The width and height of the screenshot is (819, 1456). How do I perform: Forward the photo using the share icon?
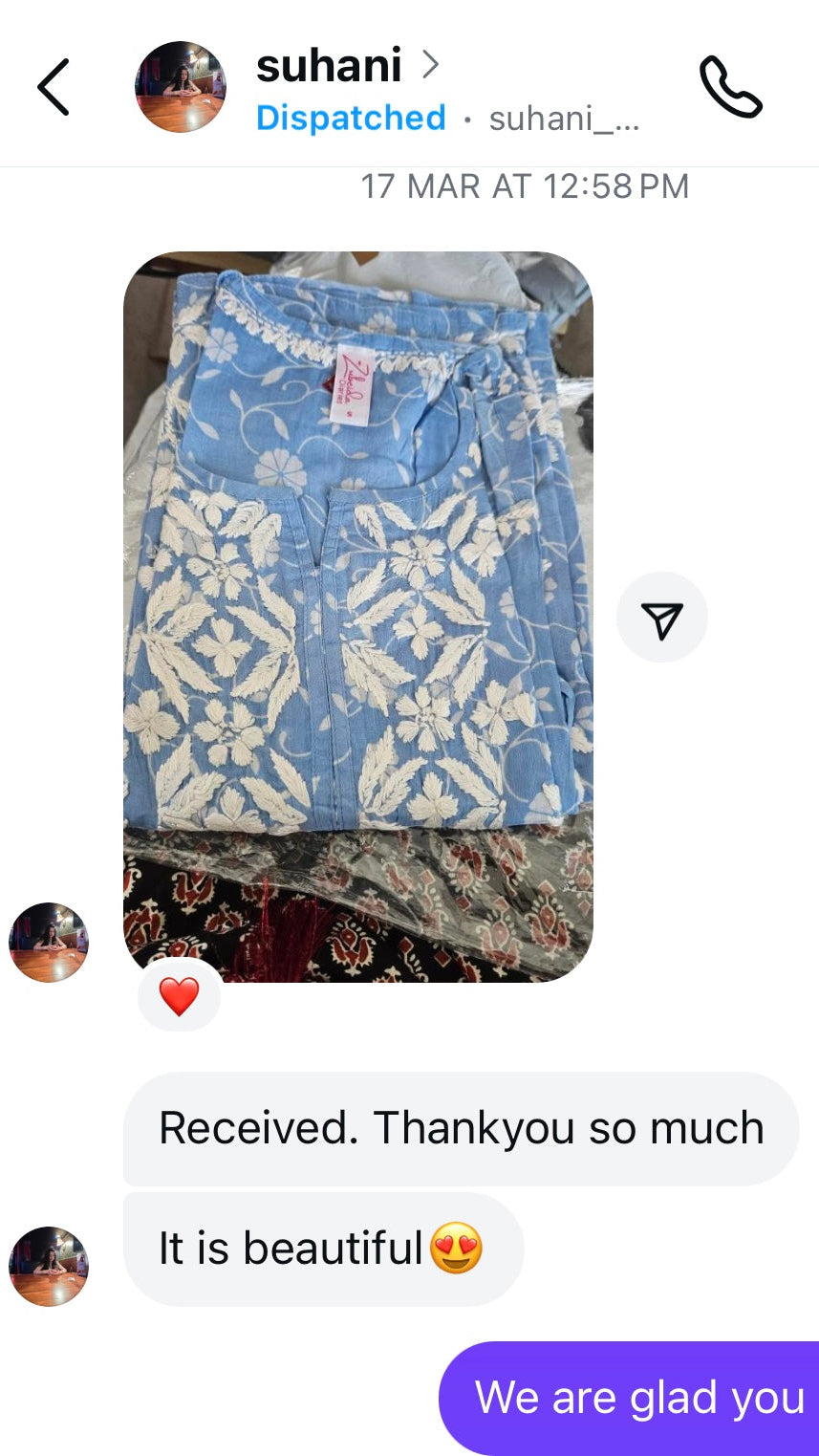pos(661,619)
